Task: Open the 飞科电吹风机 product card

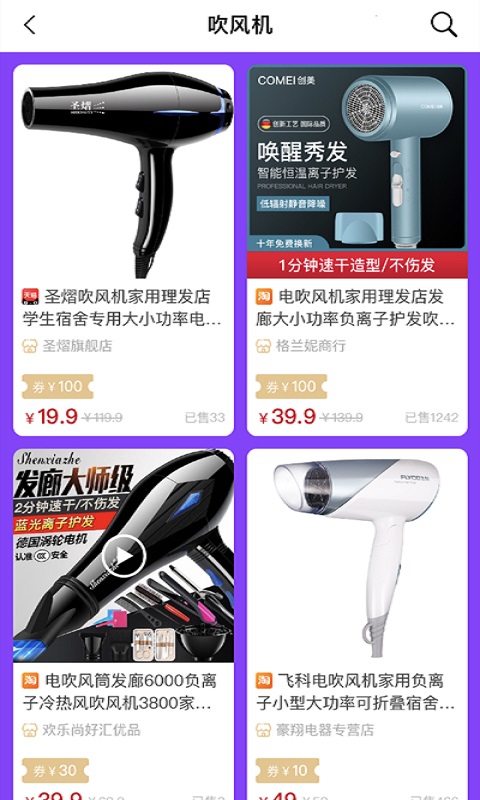Action: coord(357,624)
